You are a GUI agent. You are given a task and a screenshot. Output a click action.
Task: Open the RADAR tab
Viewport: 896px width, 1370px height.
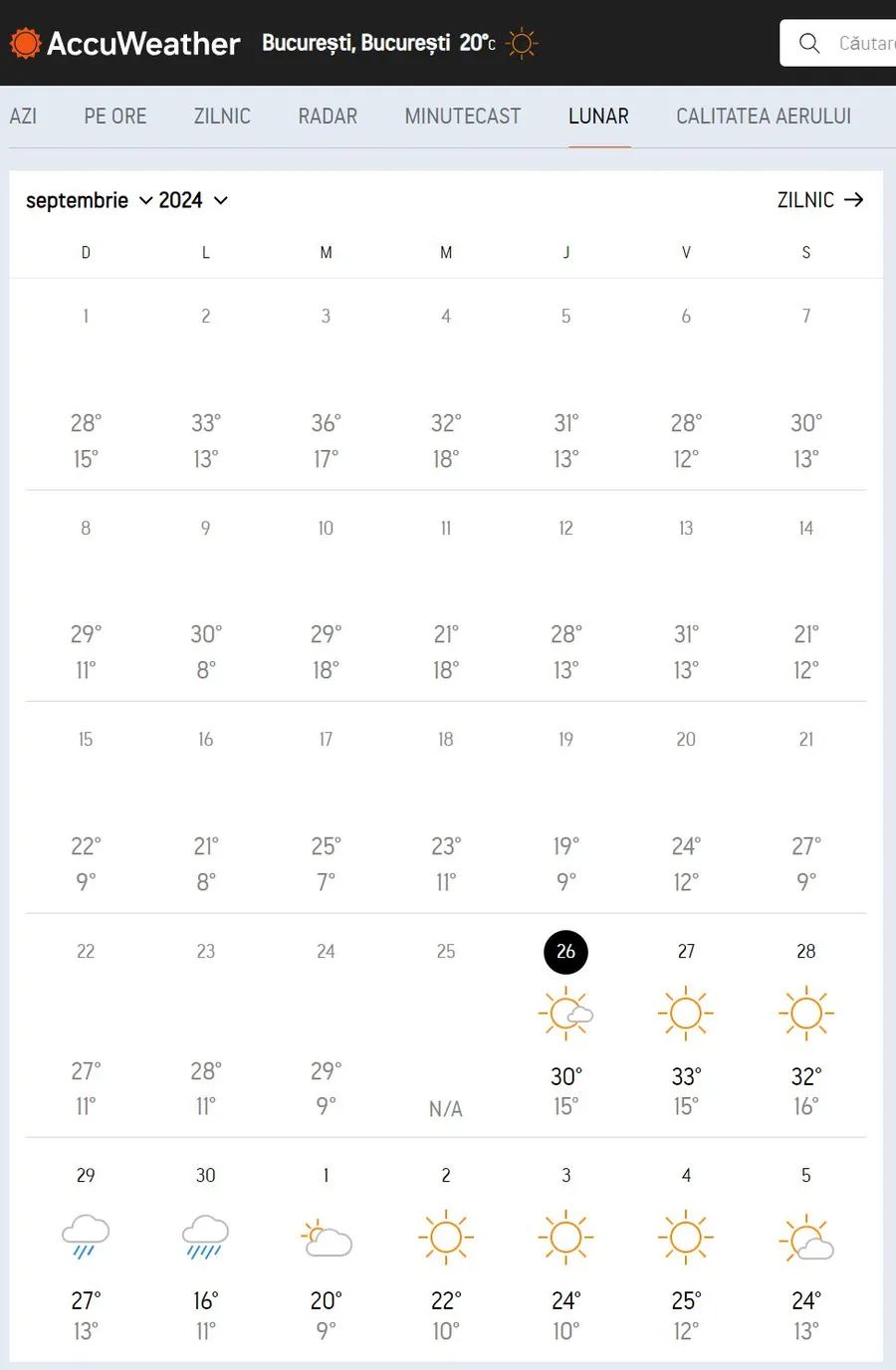point(328,116)
